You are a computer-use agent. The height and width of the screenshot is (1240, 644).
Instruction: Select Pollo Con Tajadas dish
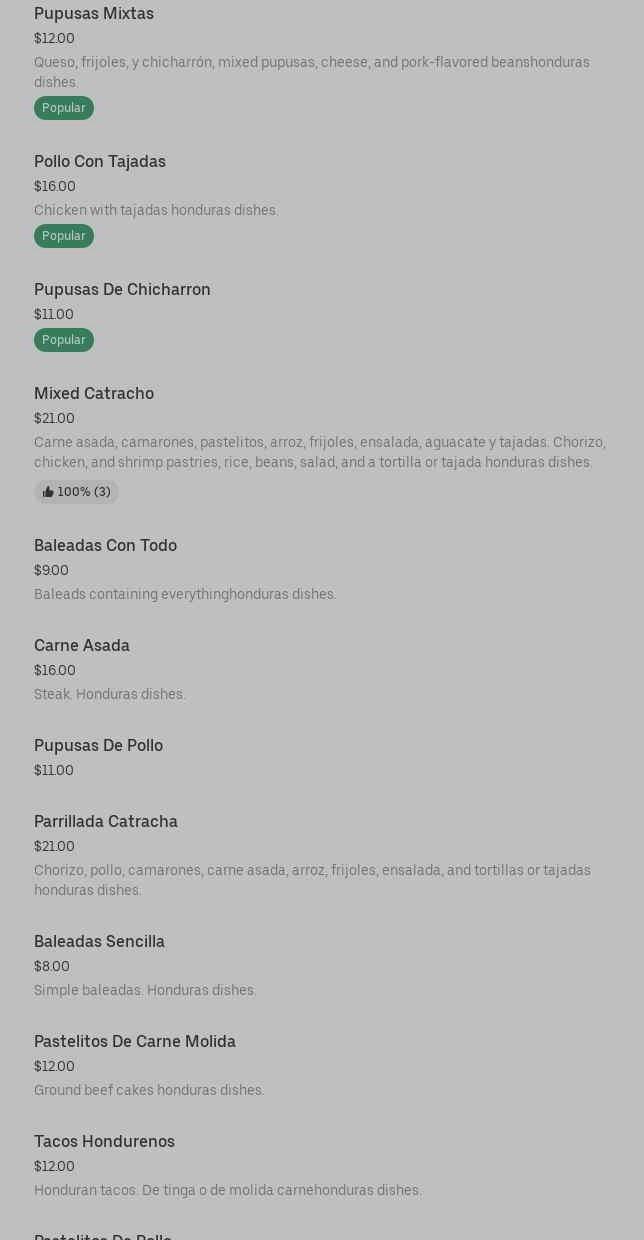100,162
